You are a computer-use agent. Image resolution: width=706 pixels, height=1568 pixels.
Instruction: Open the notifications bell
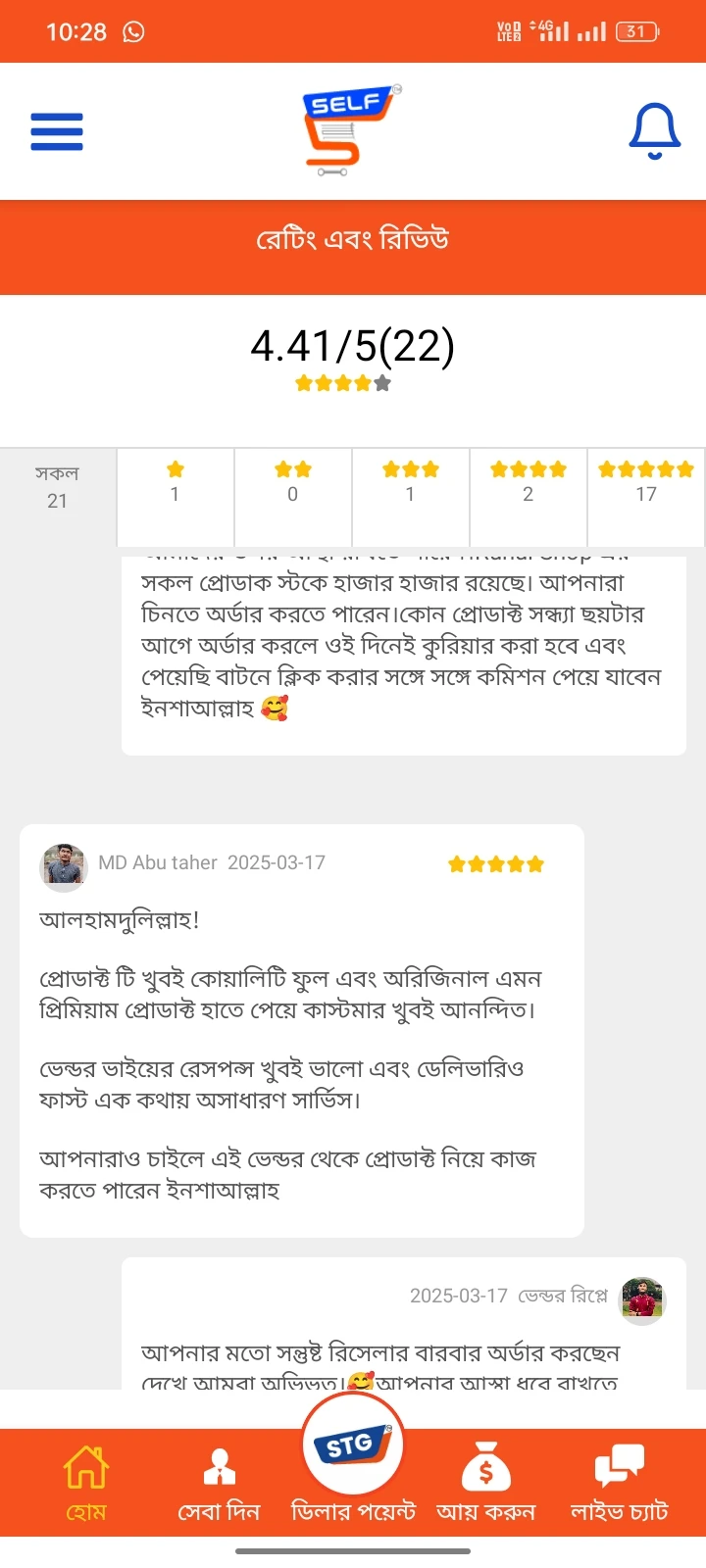pyautogui.click(x=654, y=131)
